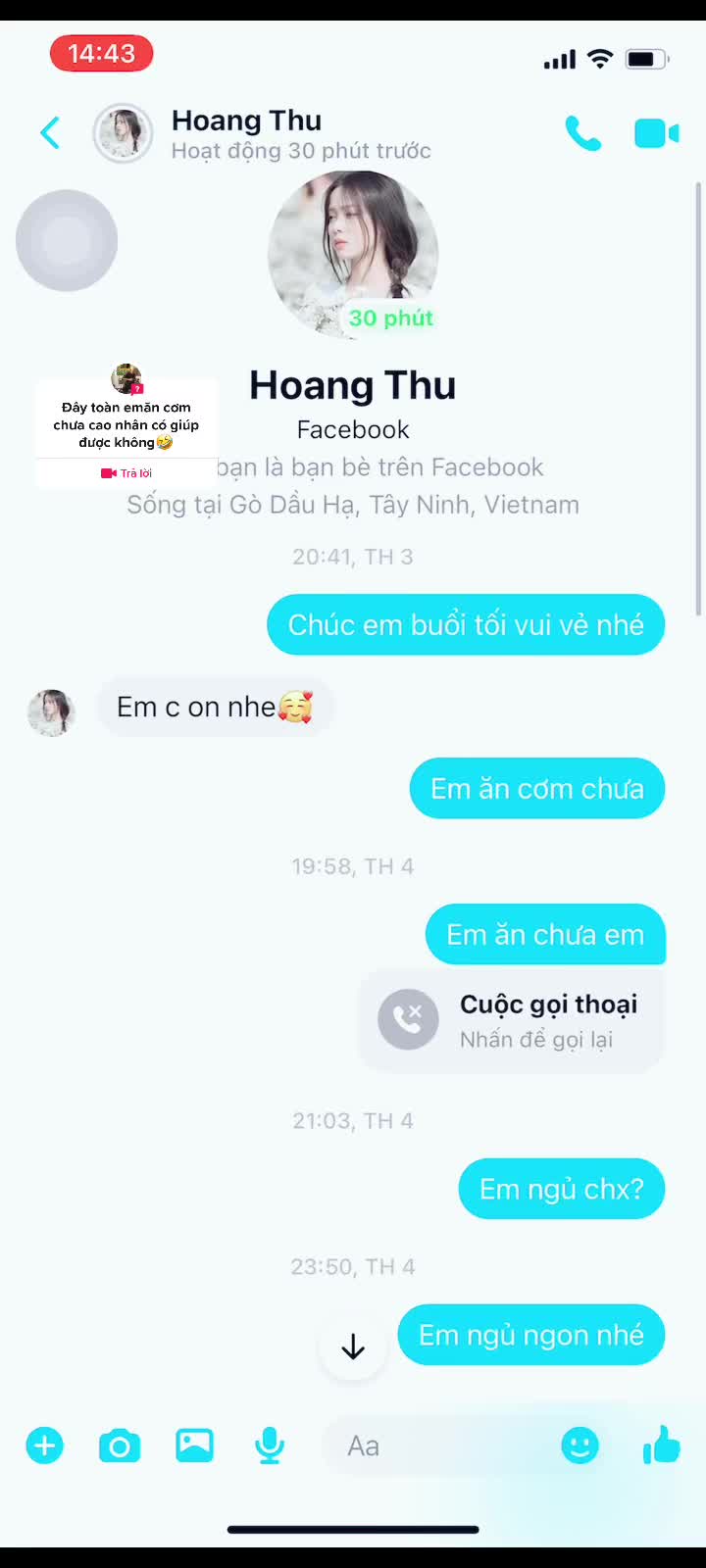This screenshot has height=1568, width=706.
Task: Record a voice message with the microphone
Action: [x=270, y=1445]
